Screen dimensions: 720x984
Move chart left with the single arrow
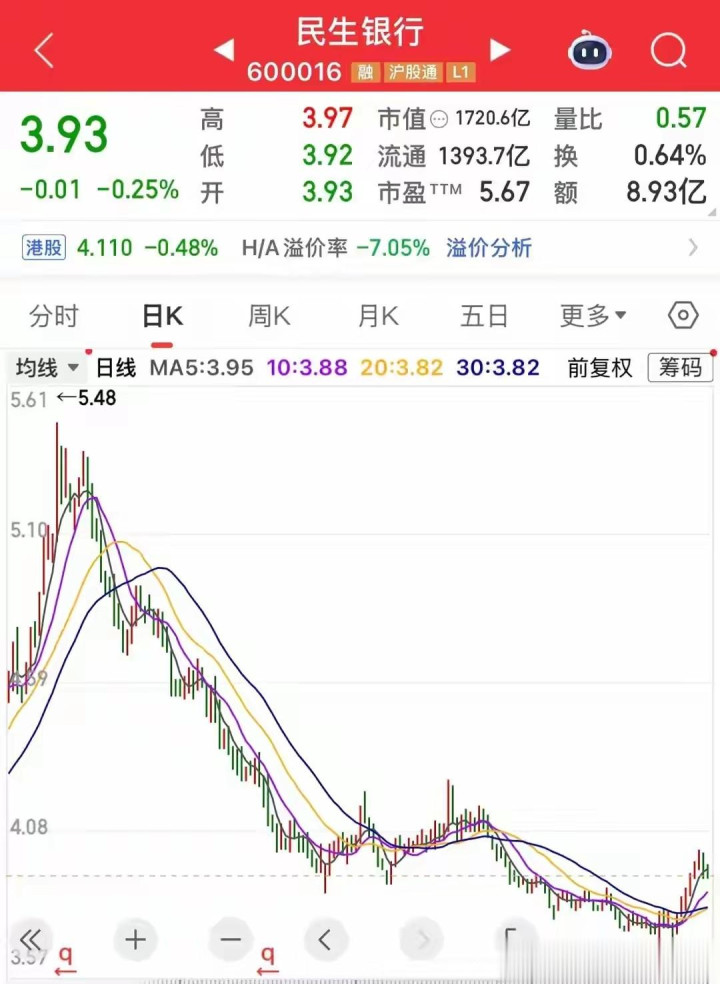(325, 940)
